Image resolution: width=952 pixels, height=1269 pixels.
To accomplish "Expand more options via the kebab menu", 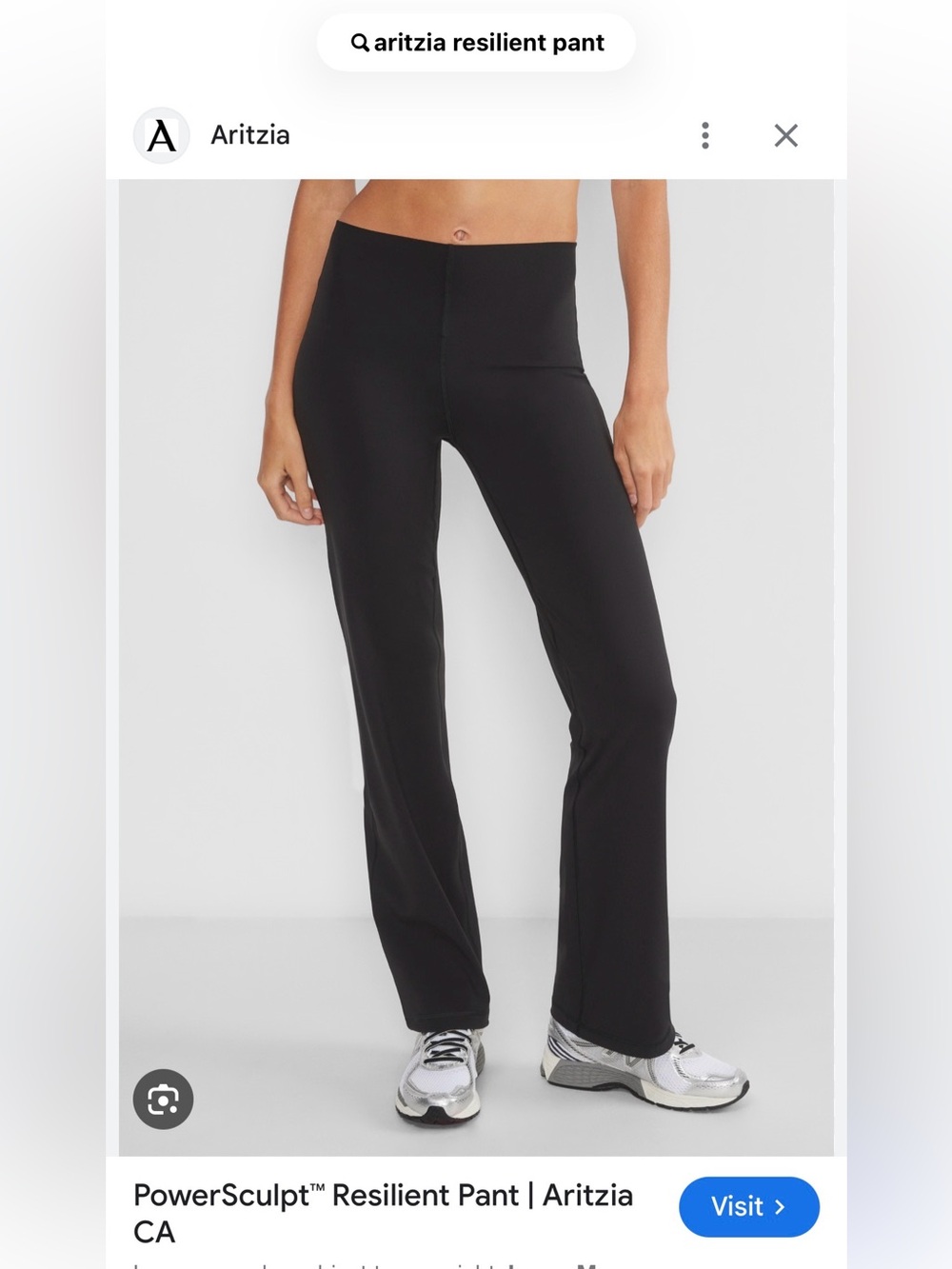I will 705,135.
